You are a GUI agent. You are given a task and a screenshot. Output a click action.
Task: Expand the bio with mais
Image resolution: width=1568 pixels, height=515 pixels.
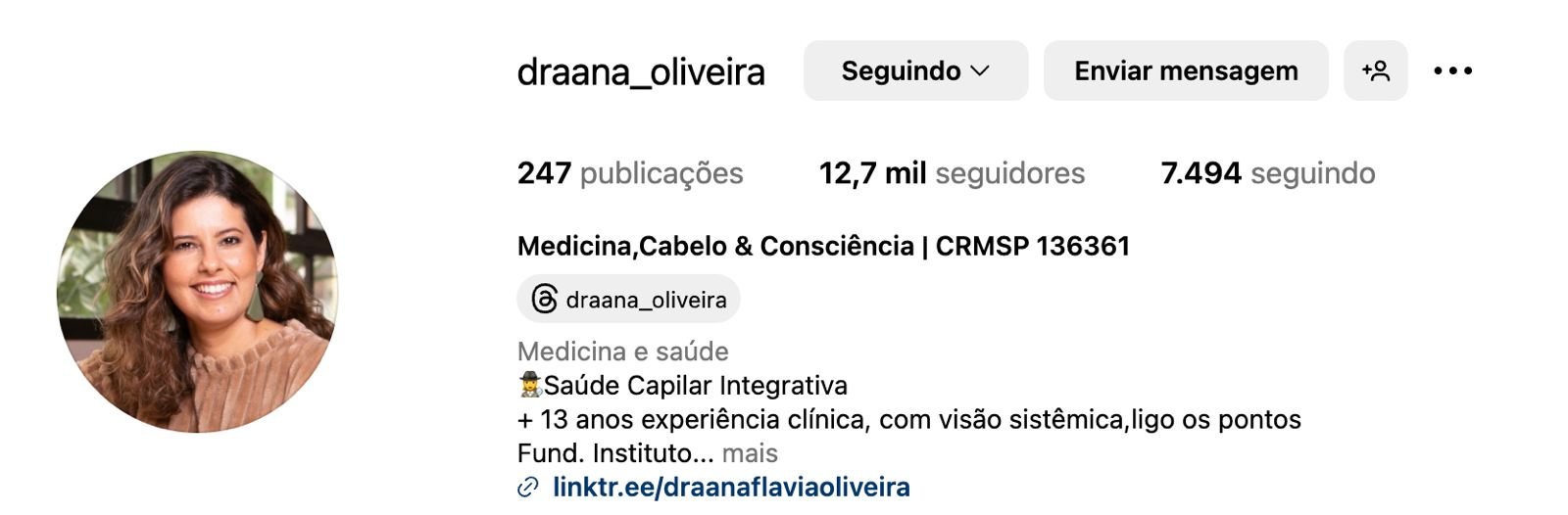click(x=750, y=453)
